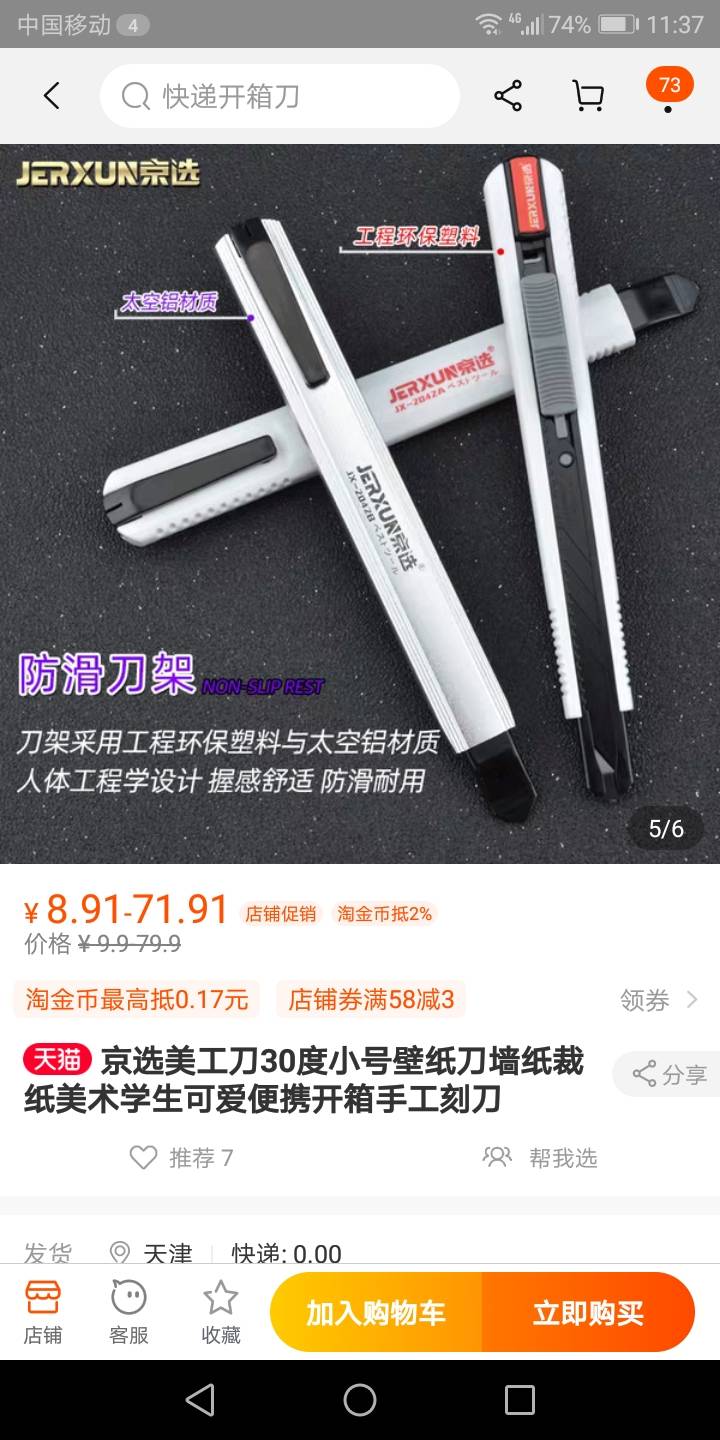Viewport: 720px width, 1440px height.
Task: Share this product from the top bar
Action: pos(508,96)
